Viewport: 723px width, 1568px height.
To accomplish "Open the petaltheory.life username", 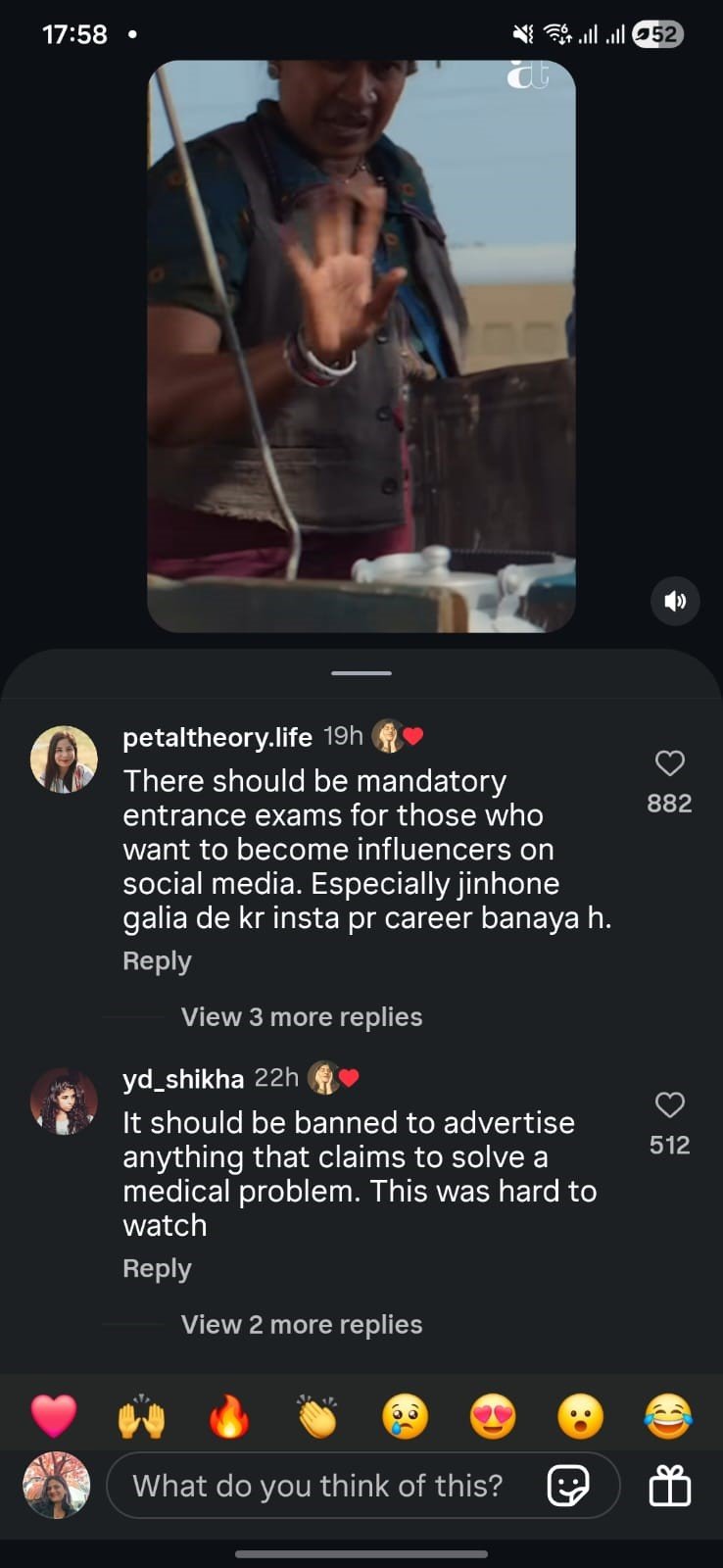I will pyautogui.click(x=217, y=737).
